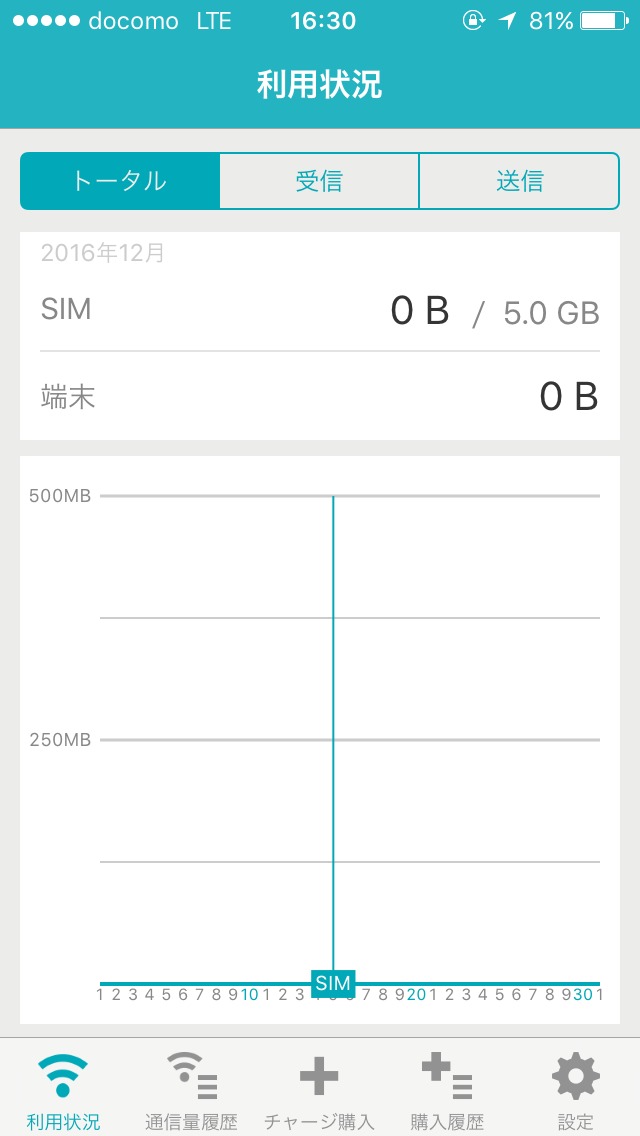
Task: View the 購入履歴 tab
Action: [x=447, y=1090]
